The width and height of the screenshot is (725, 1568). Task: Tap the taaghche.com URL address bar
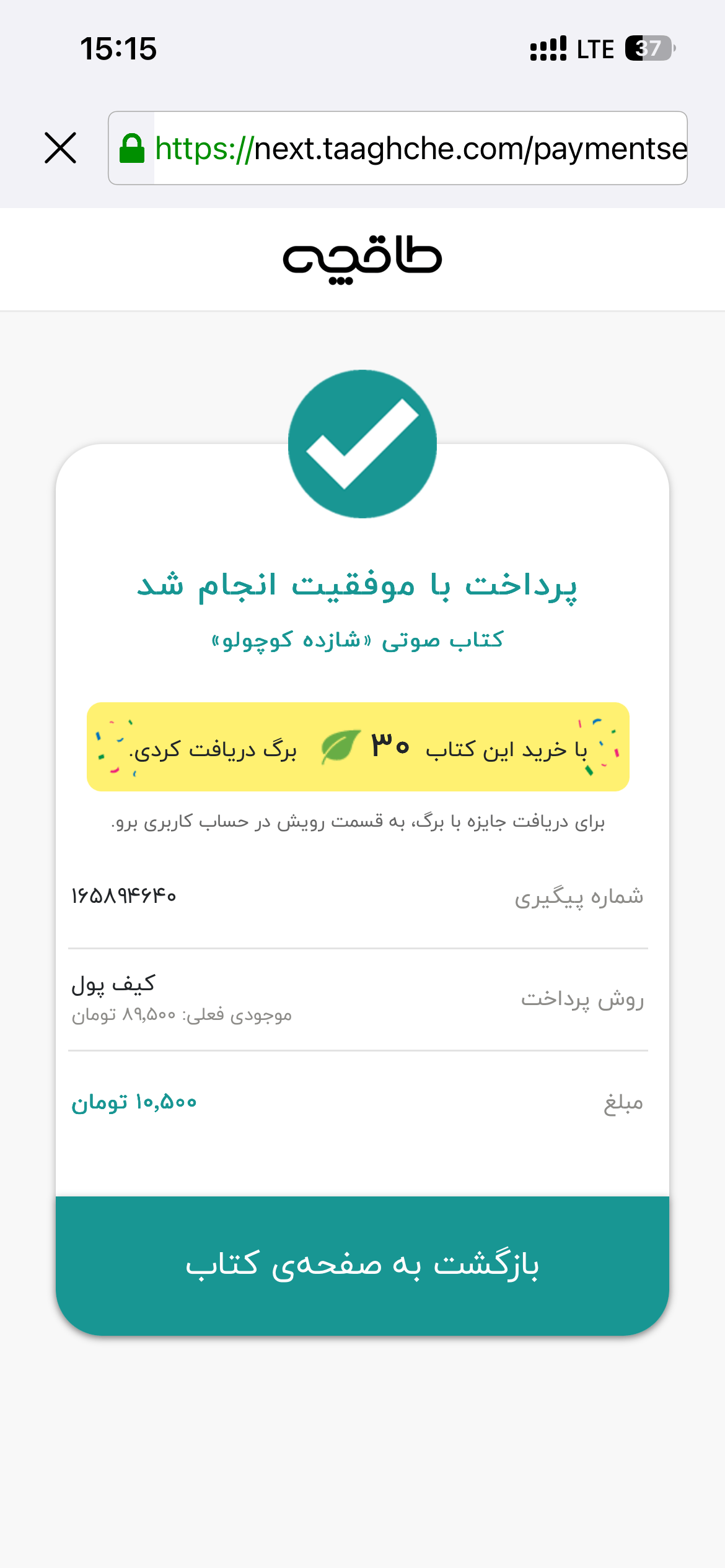398,148
